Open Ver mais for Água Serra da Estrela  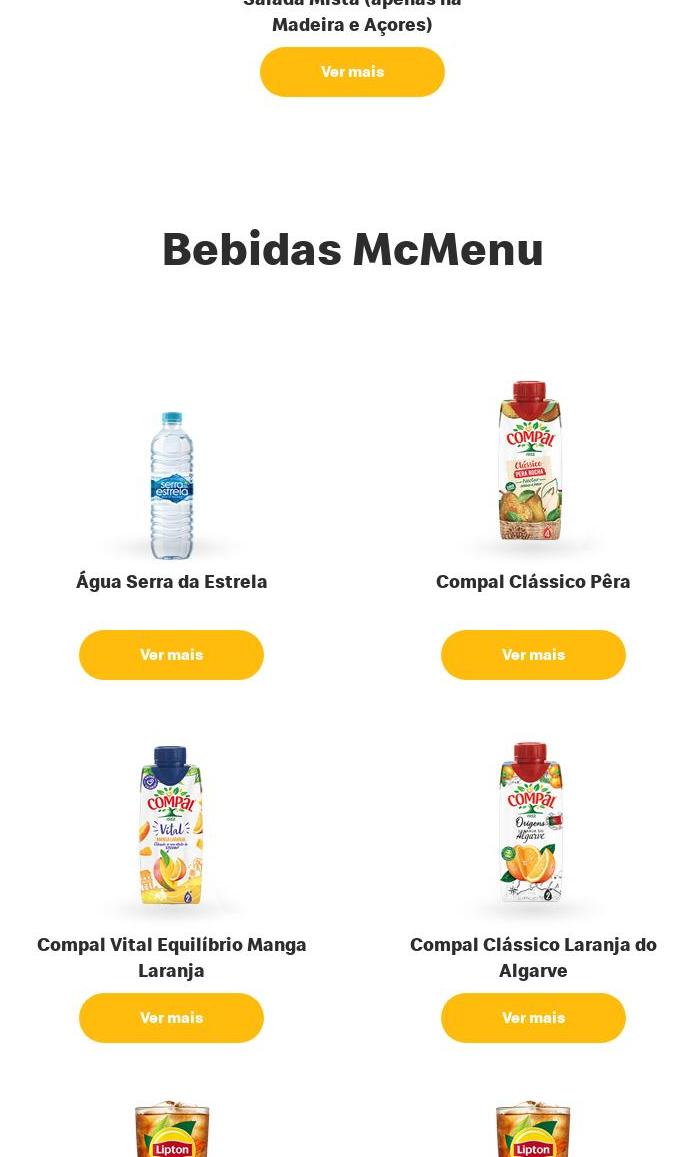point(171,655)
